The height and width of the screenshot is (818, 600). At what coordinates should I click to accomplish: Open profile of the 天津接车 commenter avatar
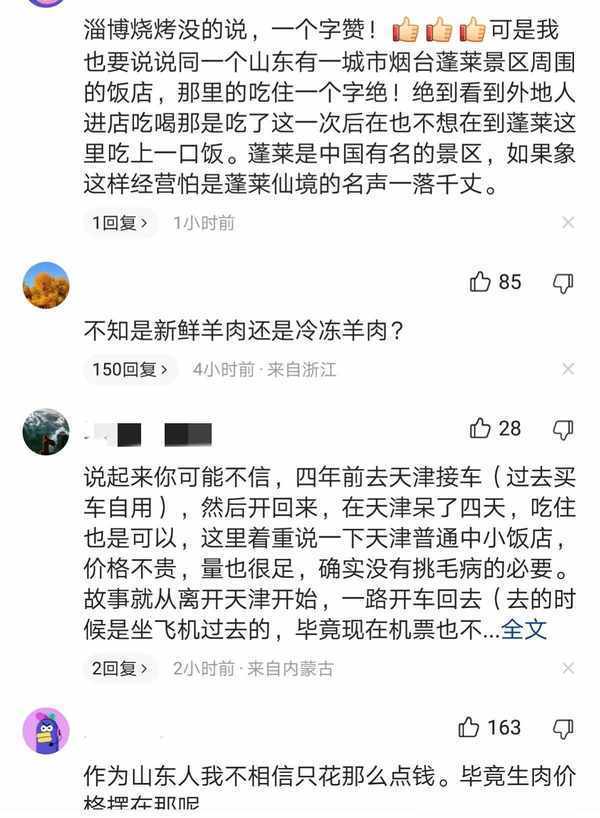[x=46, y=431]
